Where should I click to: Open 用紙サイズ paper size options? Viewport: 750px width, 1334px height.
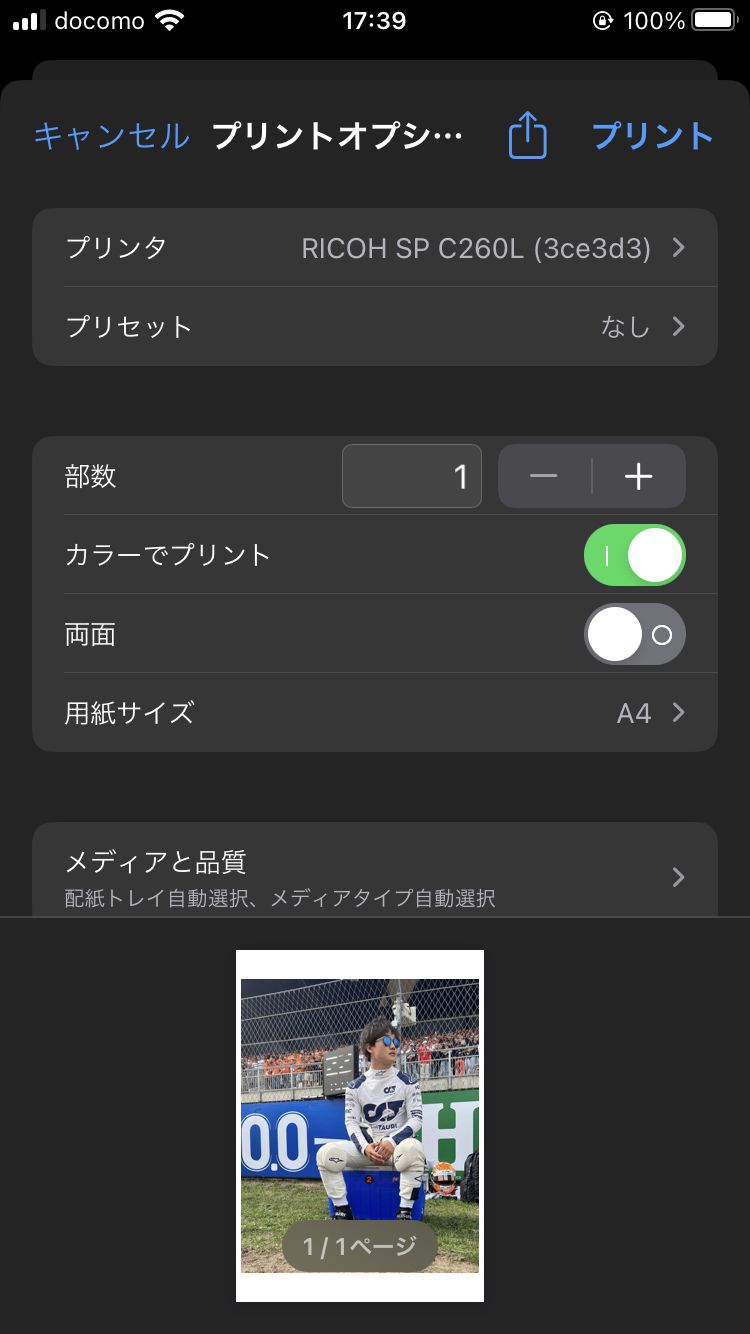[375, 713]
